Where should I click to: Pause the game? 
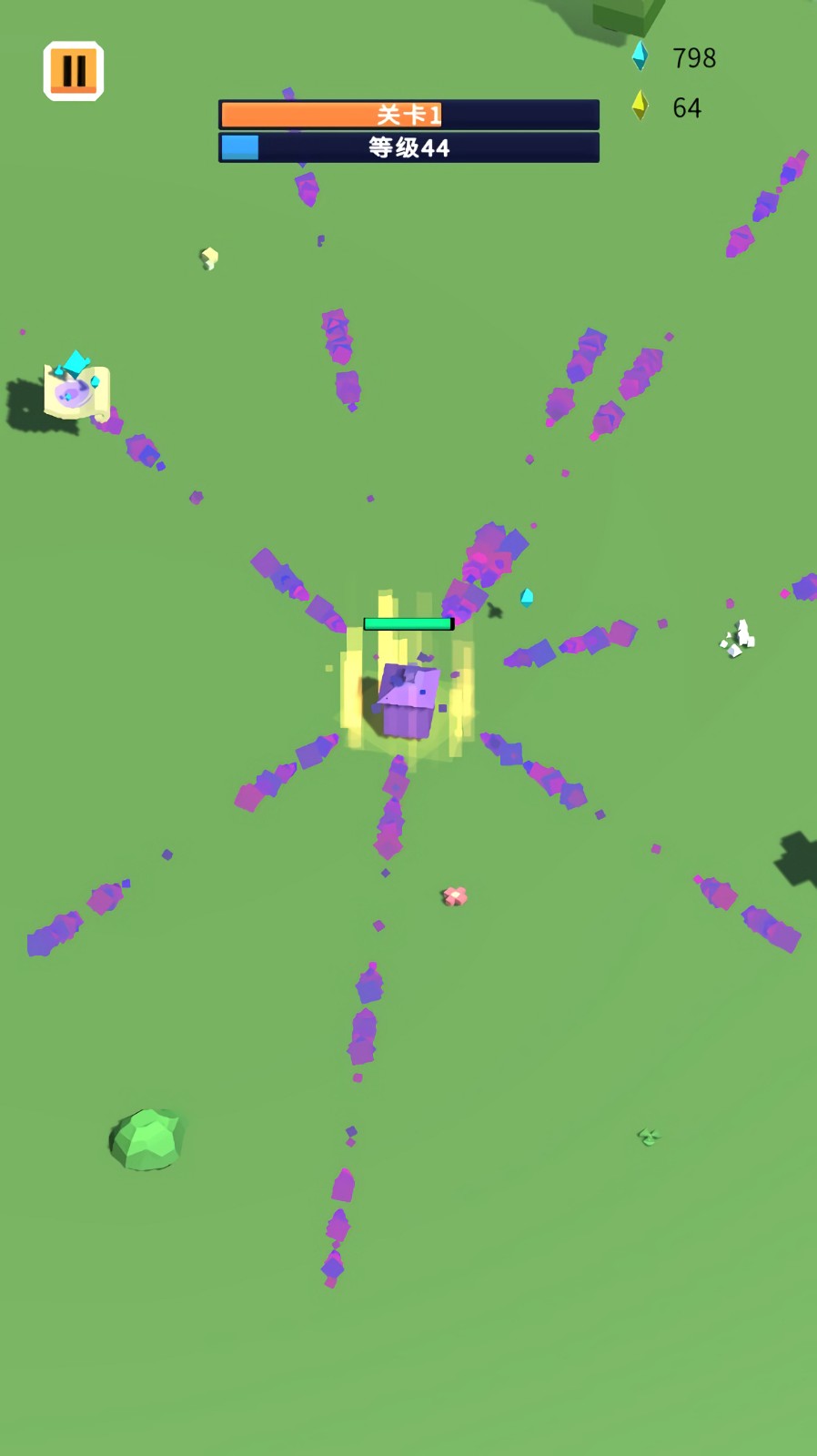pos(74,71)
